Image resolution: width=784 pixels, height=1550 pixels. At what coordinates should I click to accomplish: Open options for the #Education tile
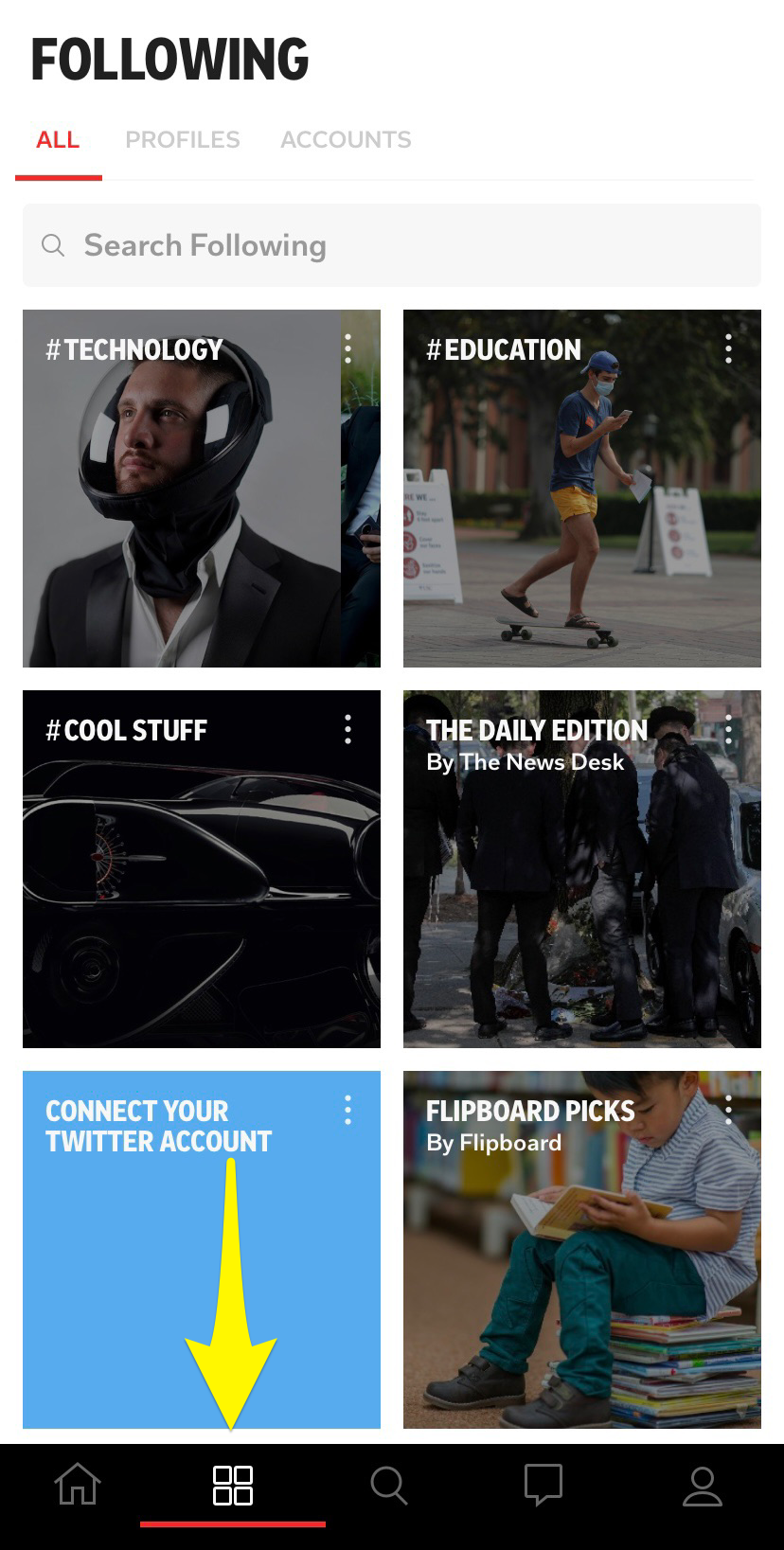point(728,349)
